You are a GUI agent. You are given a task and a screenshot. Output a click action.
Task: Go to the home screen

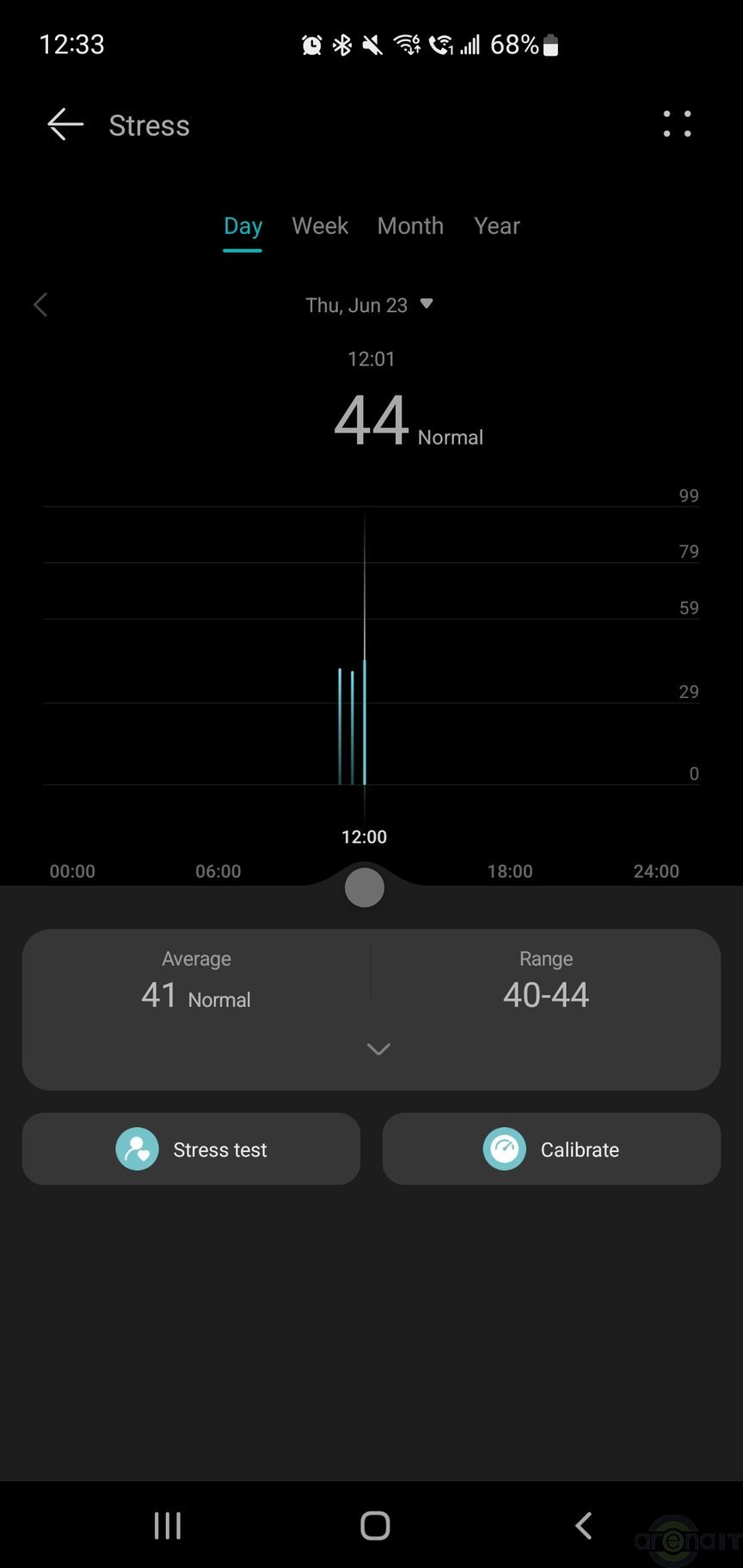375,1525
